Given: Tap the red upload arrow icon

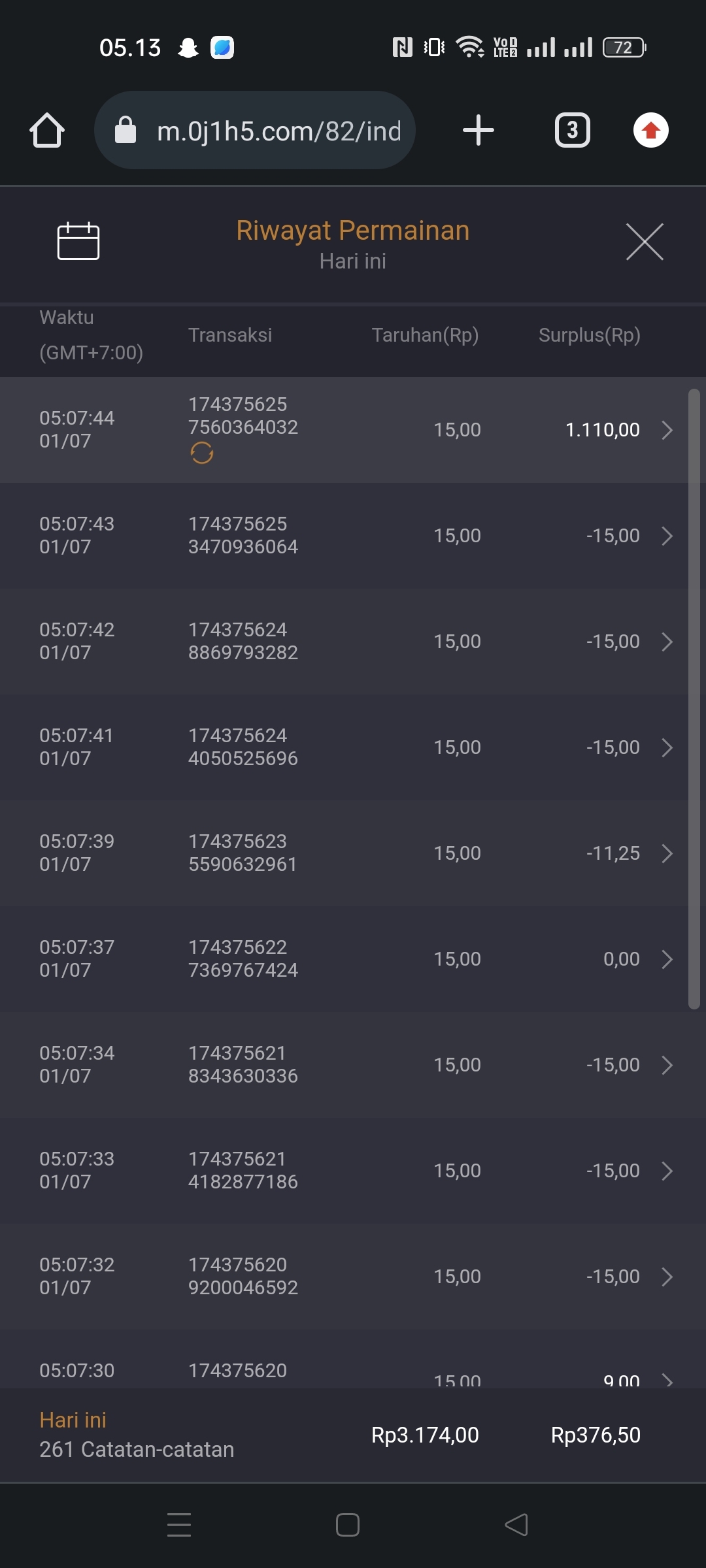Looking at the screenshot, I should pyautogui.click(x=650, y=130).
